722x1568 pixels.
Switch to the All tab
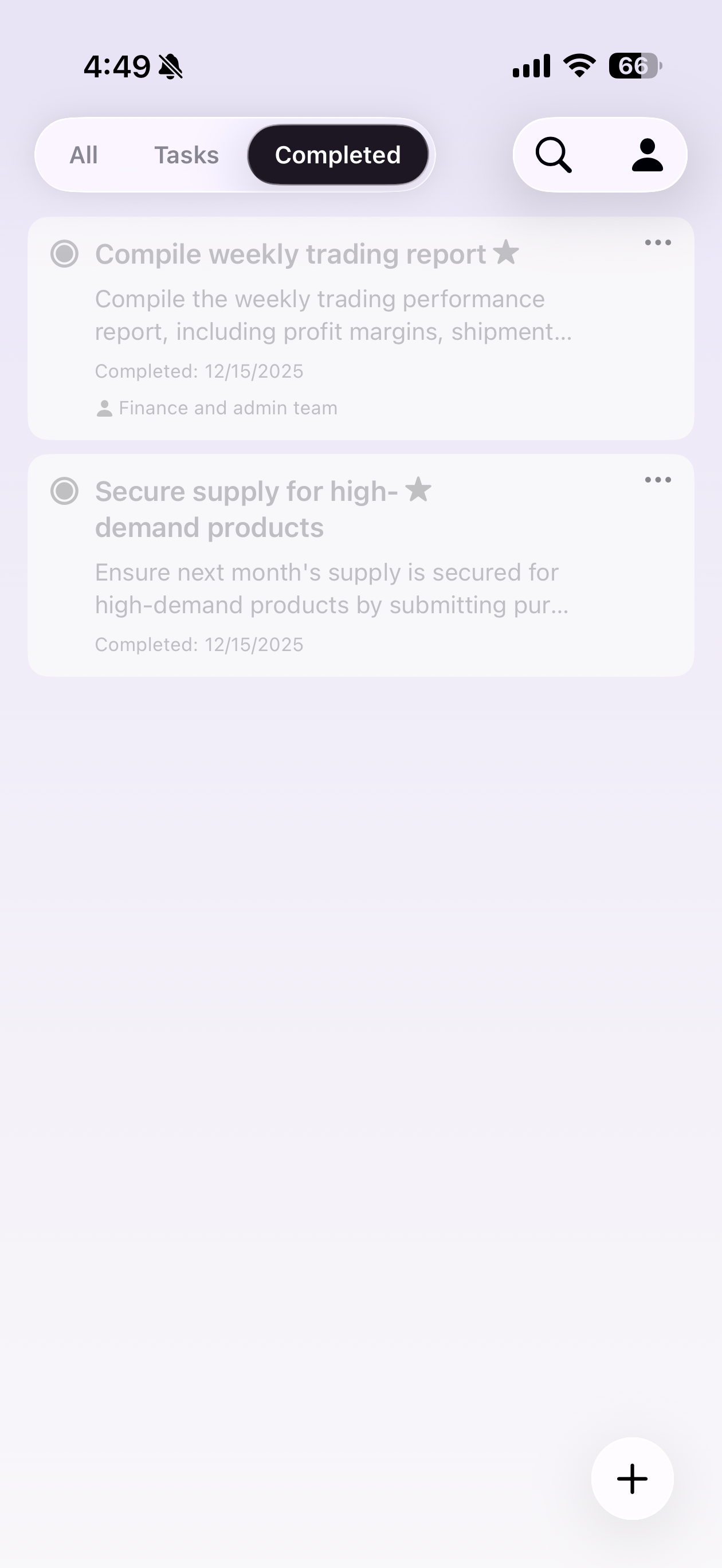point(84,155)
